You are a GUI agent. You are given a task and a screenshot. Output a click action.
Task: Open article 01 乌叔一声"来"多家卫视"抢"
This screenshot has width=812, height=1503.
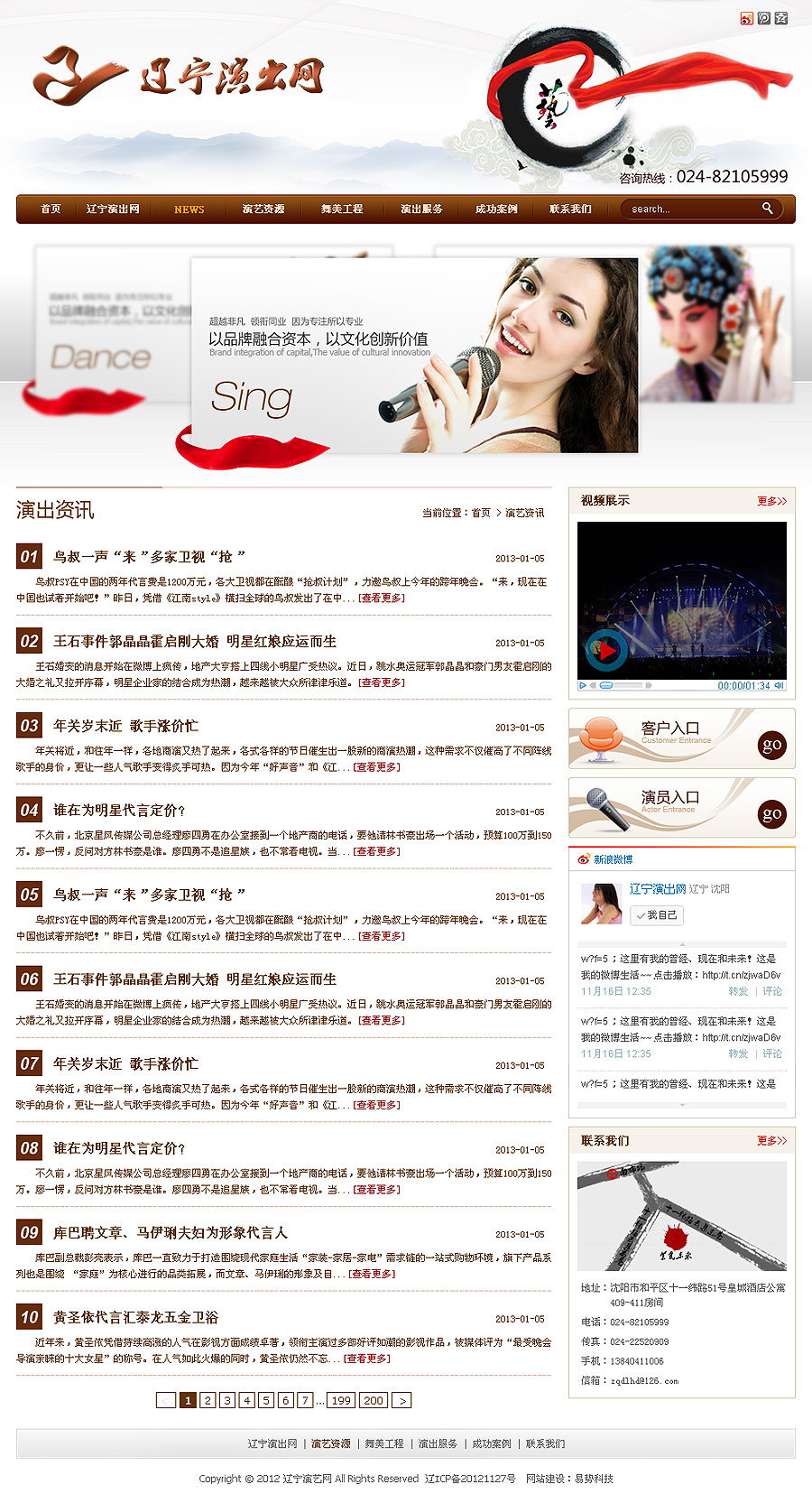coord(149,557)
